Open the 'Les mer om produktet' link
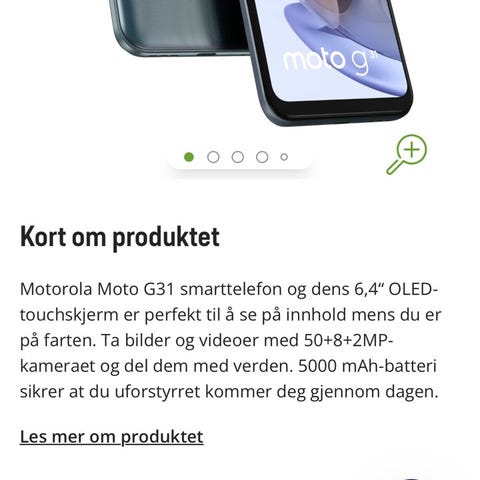Viewport: 480px width, 480px height. click(112, 437)
